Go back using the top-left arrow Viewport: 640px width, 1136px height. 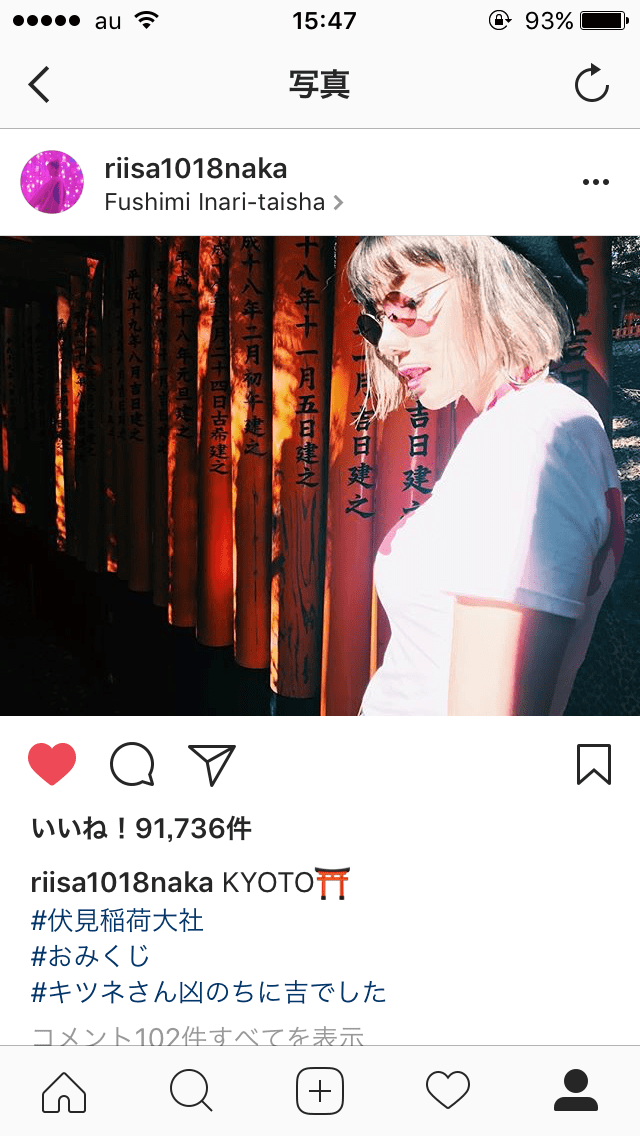click(x=39, y=85)
